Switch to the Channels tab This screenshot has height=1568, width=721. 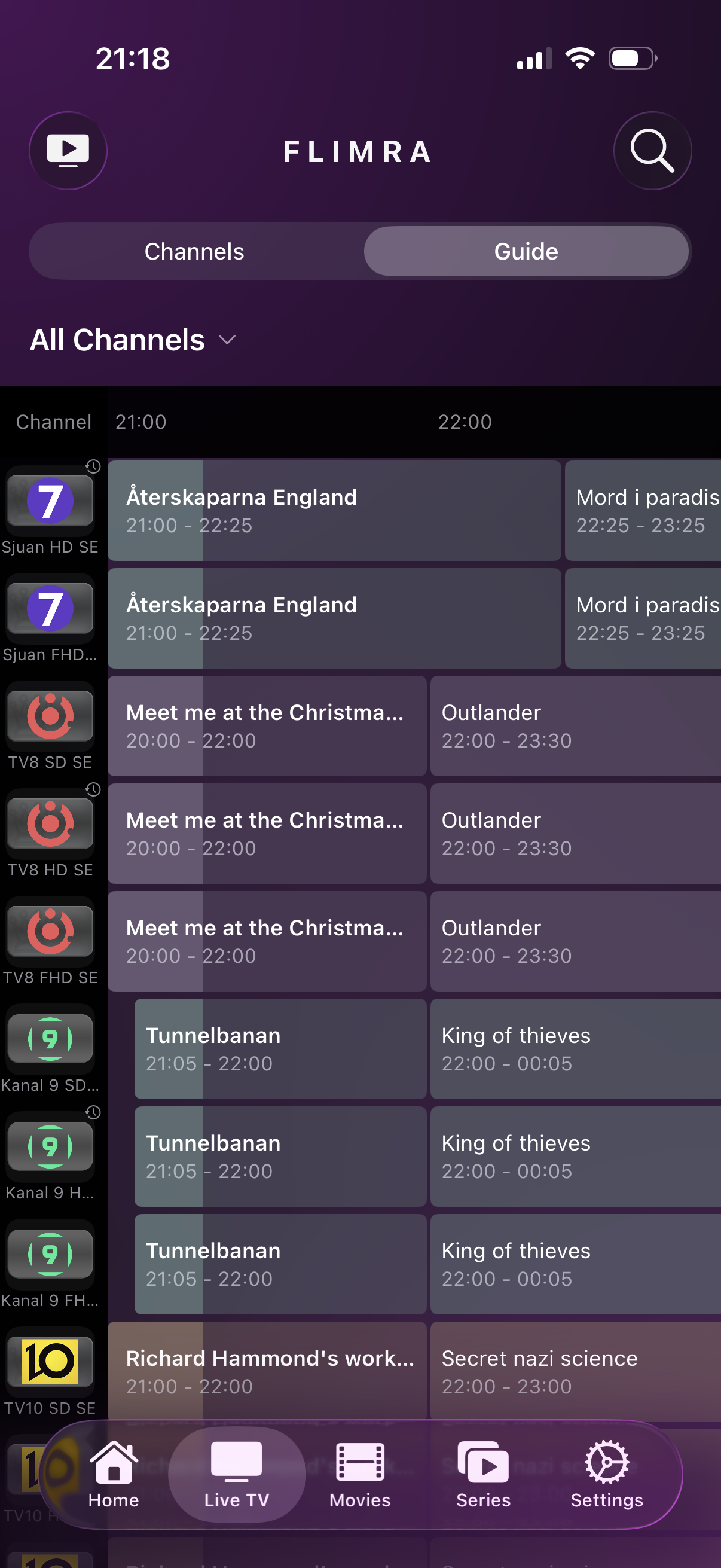click(194, 251)
